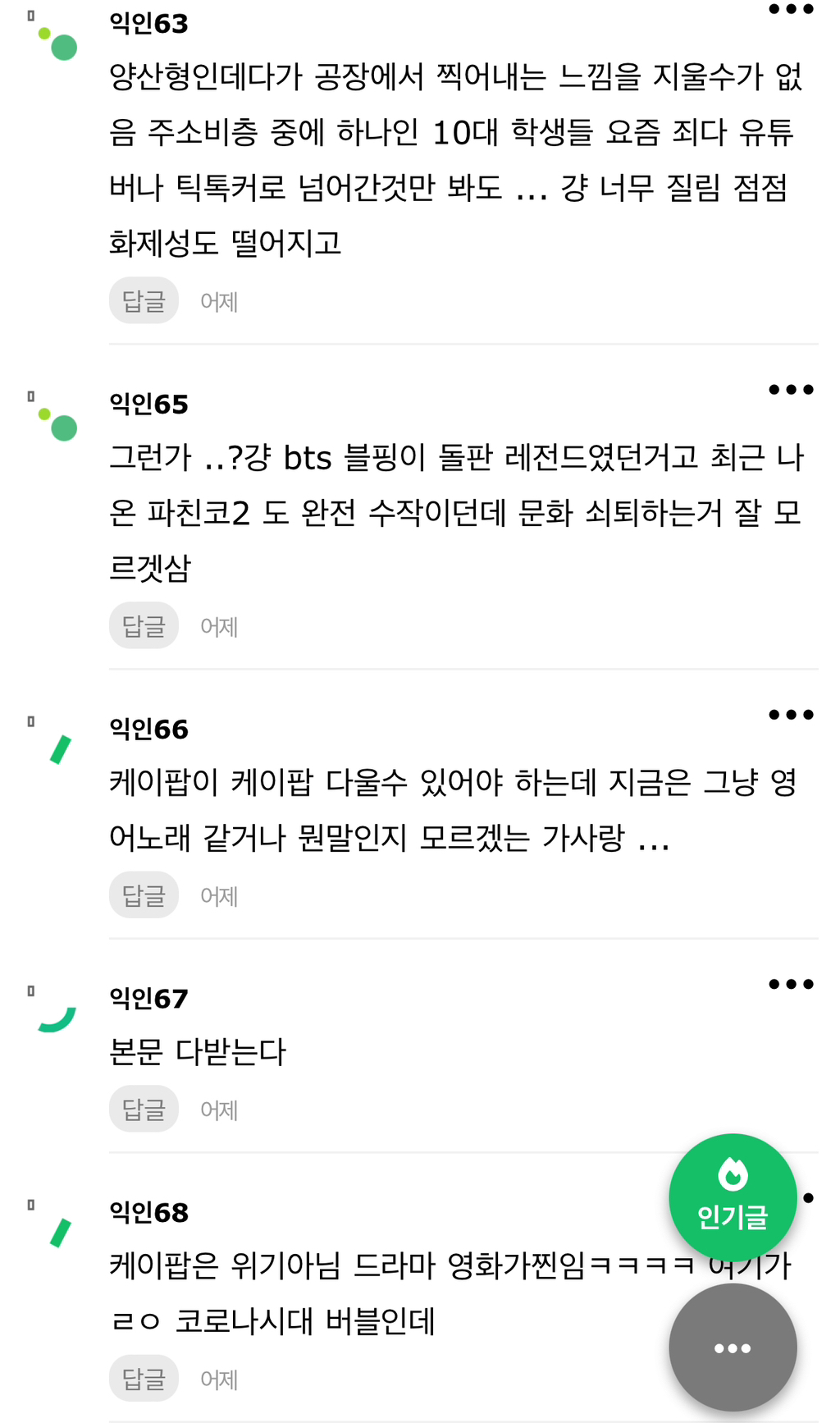The height and width of the screenshot is (1423, 840).
Task: Open options menu for comment 익인65
Action: 790,390
